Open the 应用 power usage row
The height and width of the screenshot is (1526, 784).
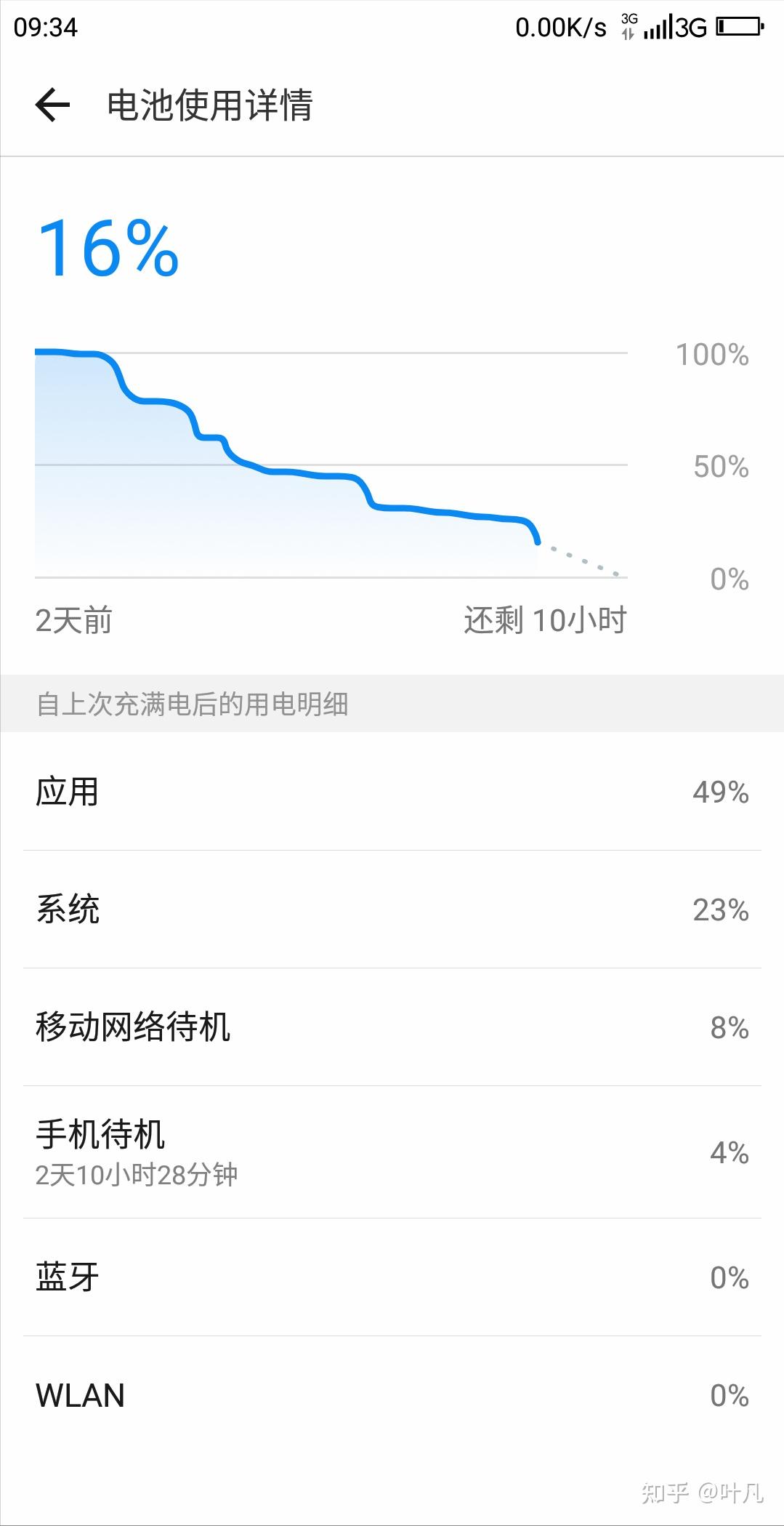[x=392, y=792]
